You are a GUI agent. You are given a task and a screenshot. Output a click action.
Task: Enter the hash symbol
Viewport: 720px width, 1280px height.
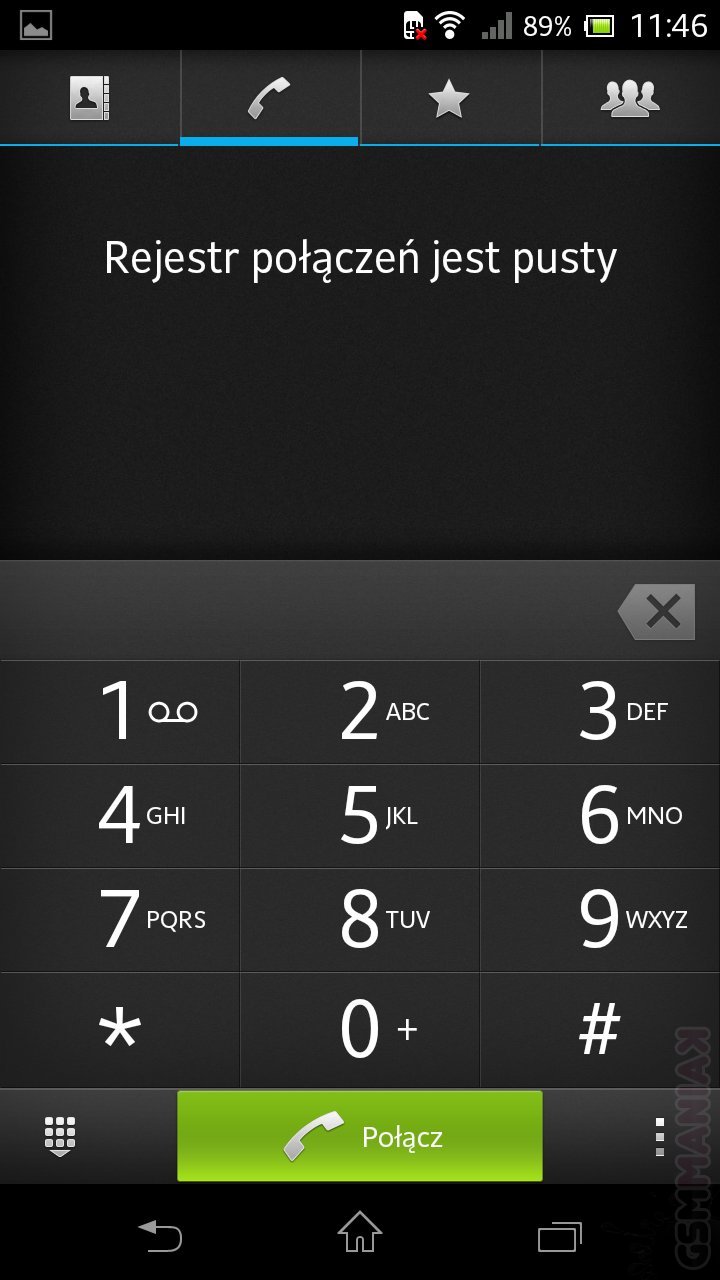click(x=600, y=1029)
